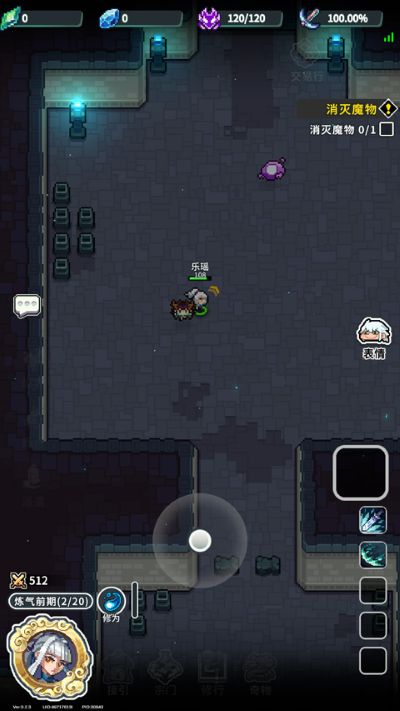The width and height of the screenshot is (400, 711).
Task: Open the chat bubble icon
Action: click(x=27, y=306)
